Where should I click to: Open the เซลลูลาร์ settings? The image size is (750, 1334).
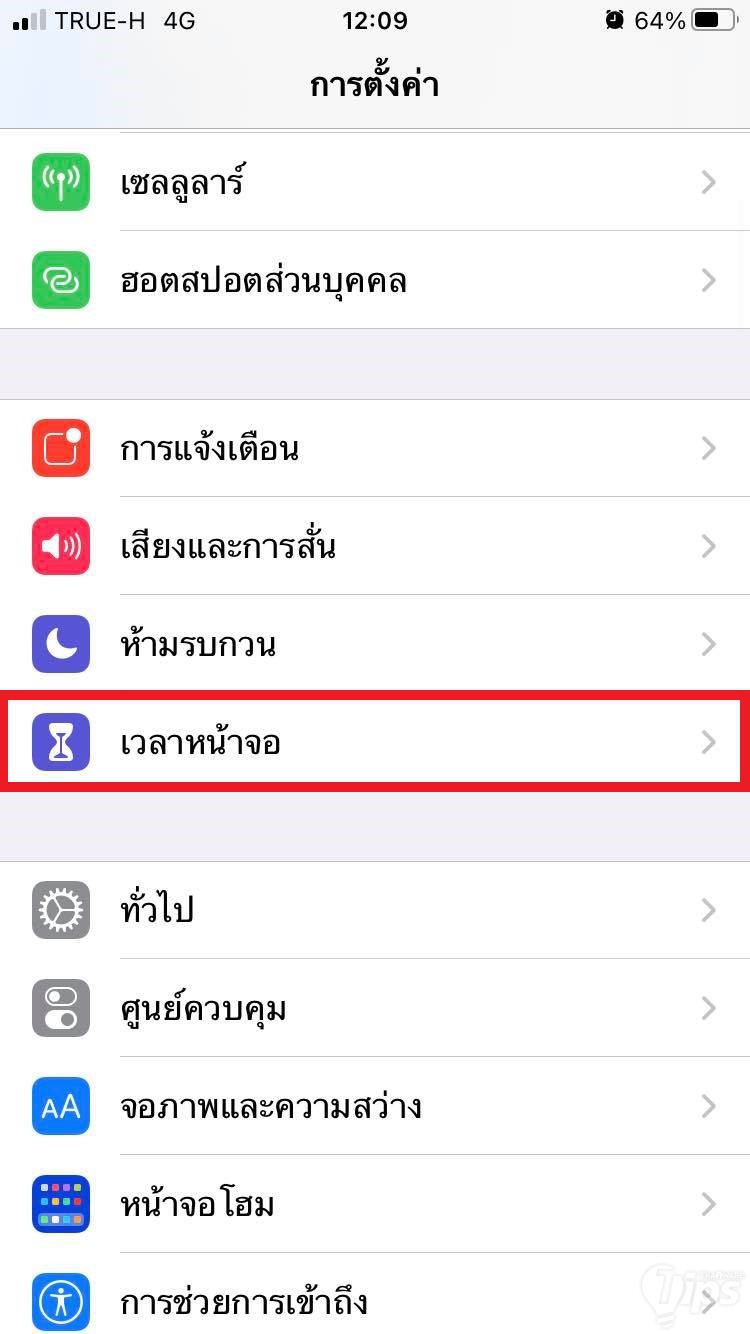click(375, 182)
